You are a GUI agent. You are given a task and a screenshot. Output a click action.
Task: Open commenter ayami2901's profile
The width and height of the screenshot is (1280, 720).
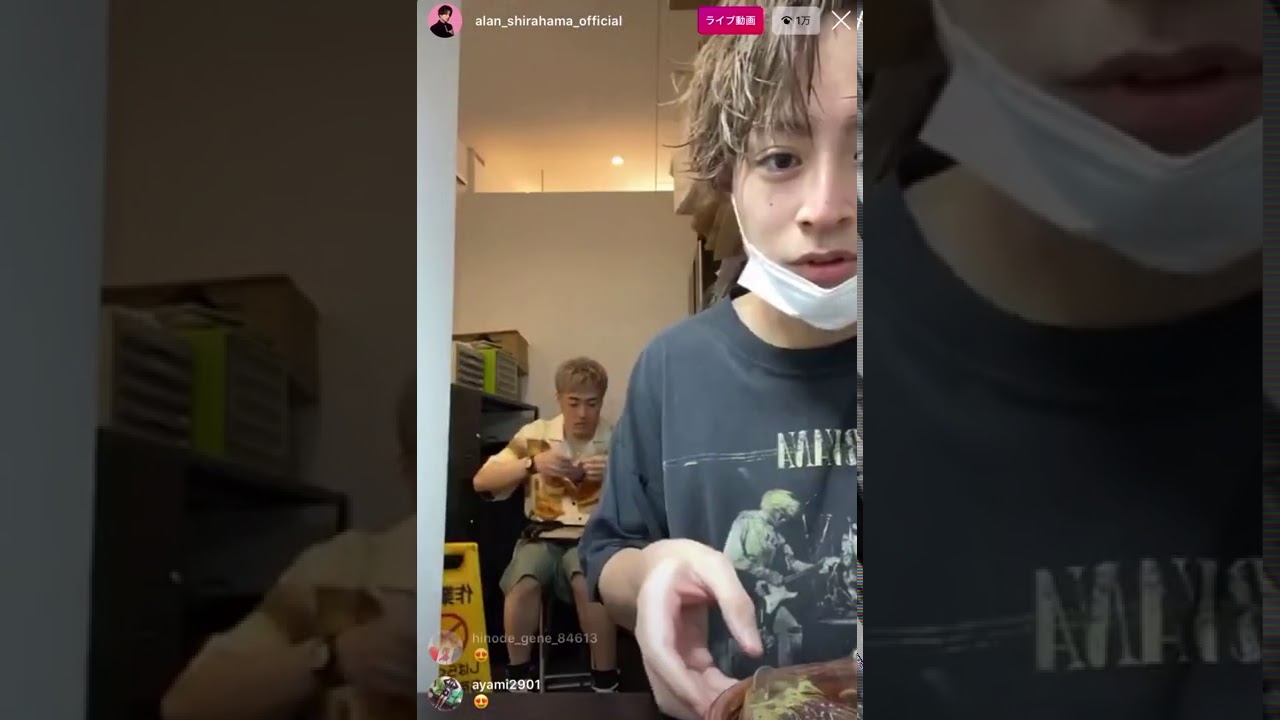pyautogui.click(x=445, y=692)
